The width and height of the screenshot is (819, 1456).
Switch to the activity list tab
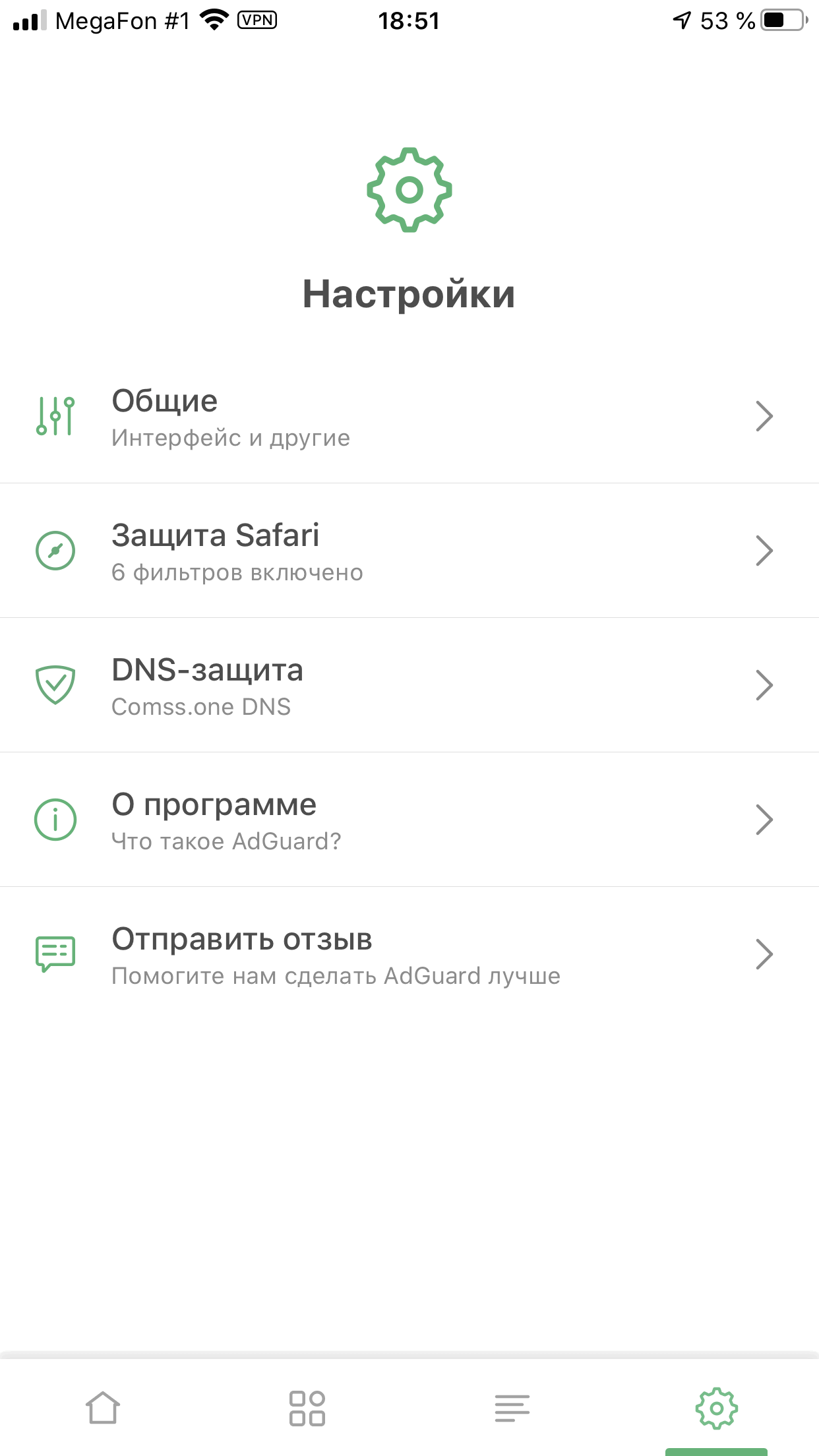tap(512, 1408)
